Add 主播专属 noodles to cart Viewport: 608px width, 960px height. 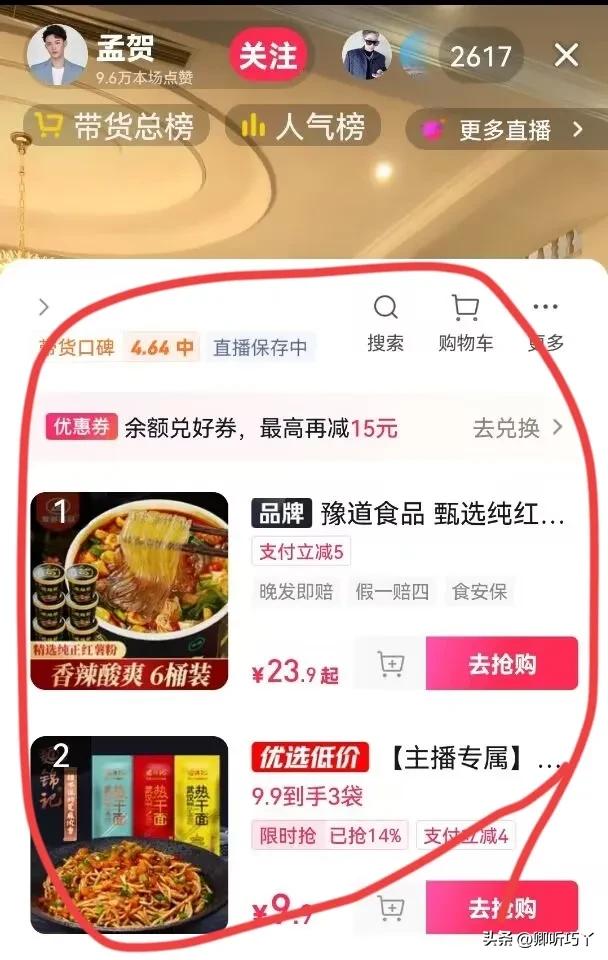coord(390,907)
